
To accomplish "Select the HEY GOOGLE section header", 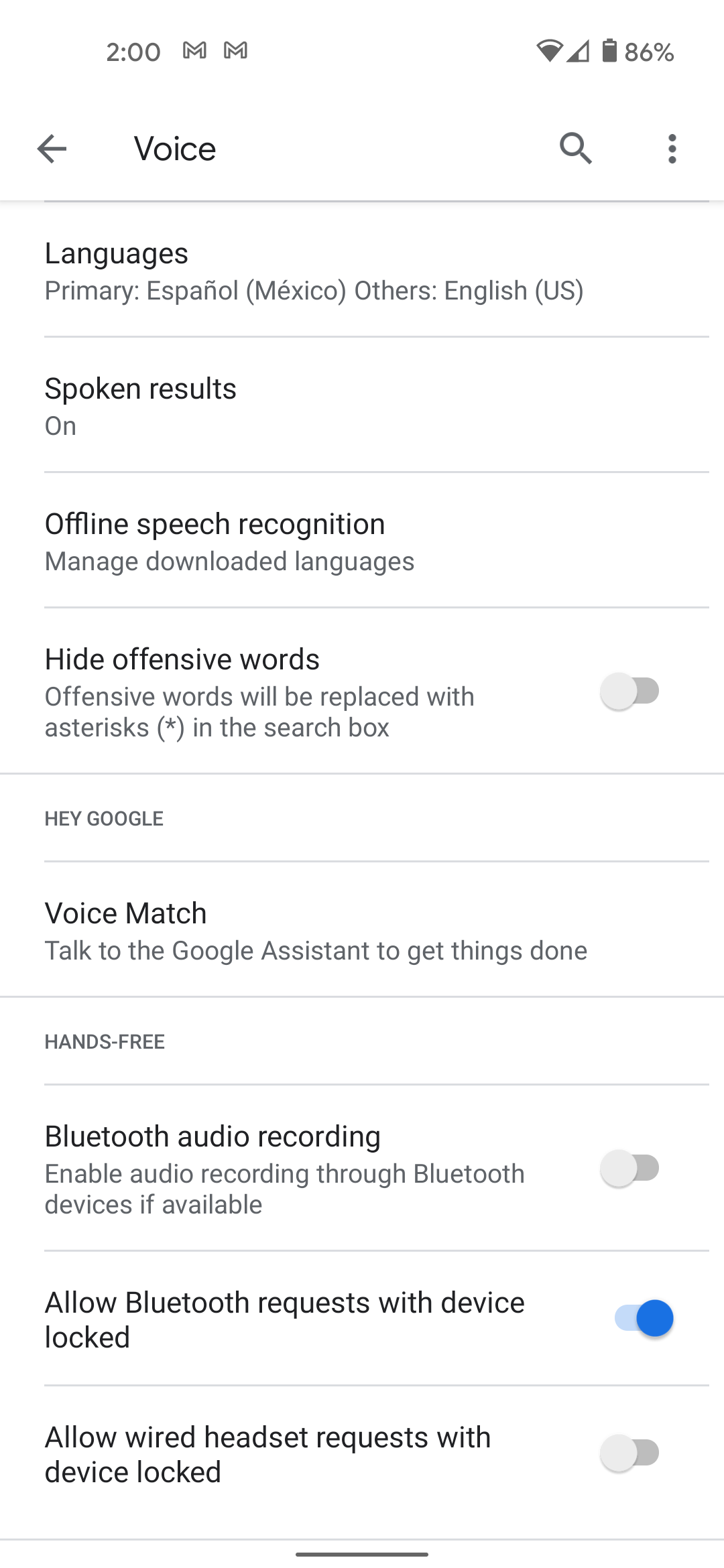I will coord(103,818).
